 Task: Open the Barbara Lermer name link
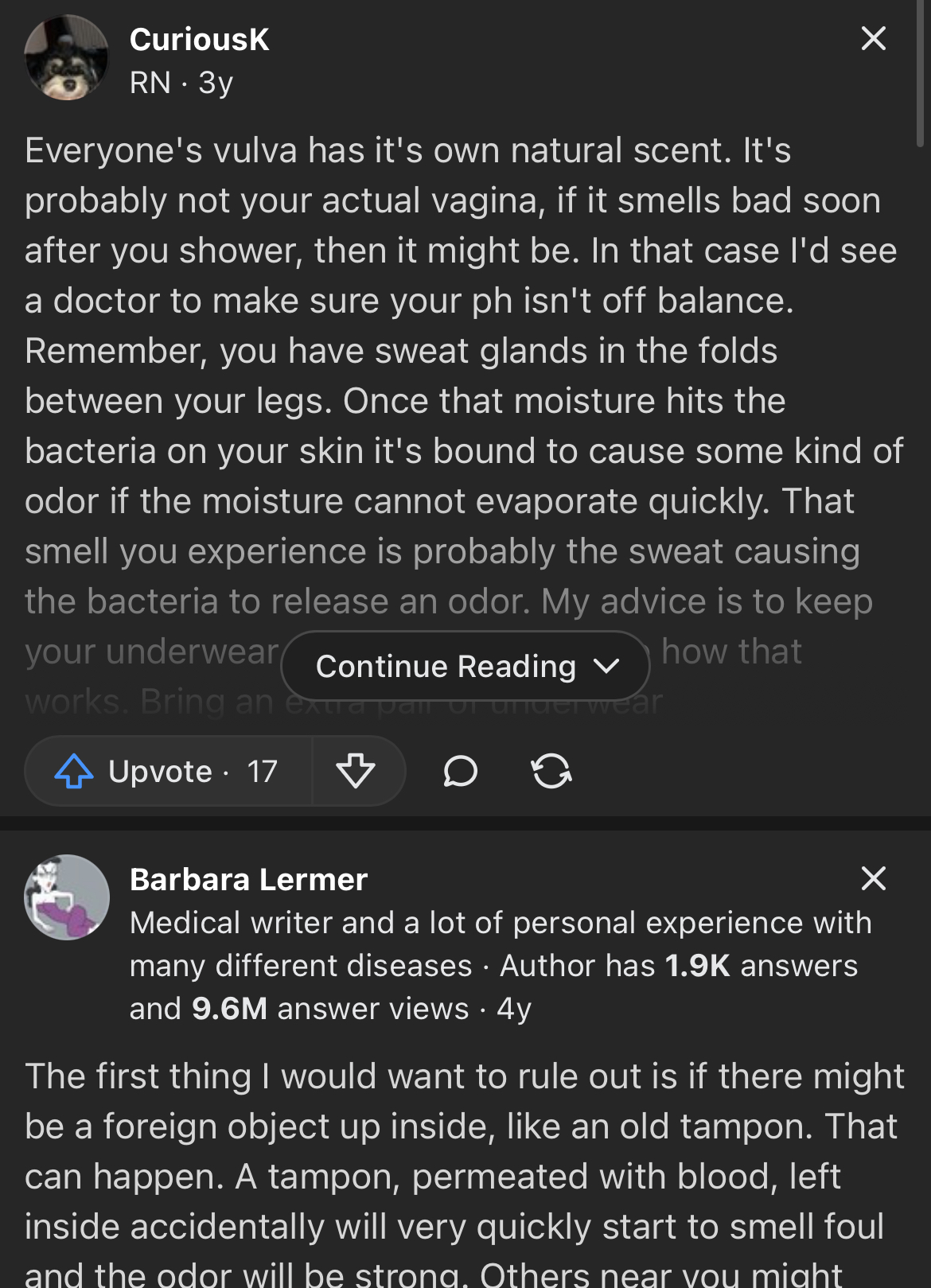(248, 879)
